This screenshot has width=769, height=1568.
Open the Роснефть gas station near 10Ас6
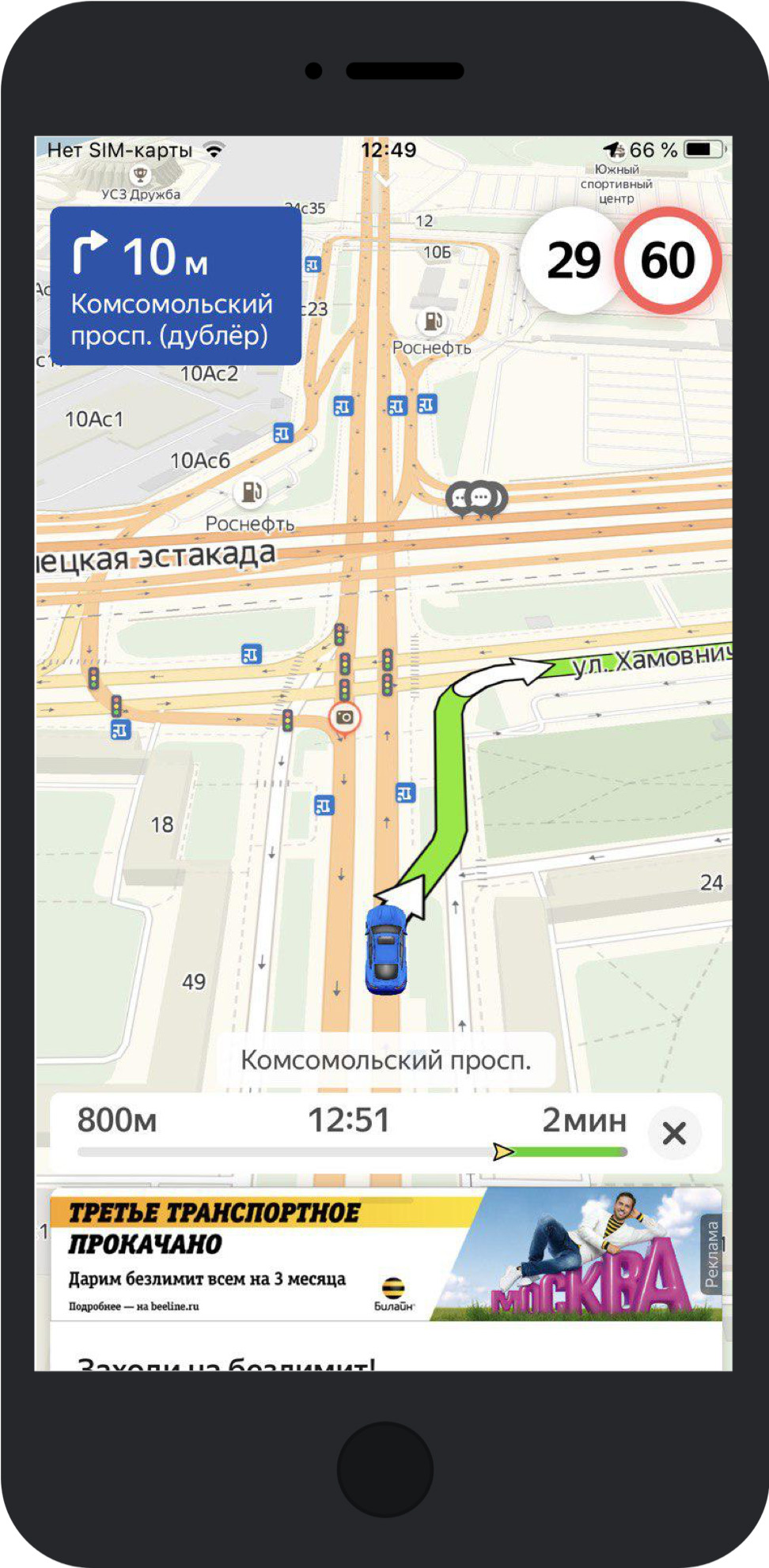(x=251, y=493)
